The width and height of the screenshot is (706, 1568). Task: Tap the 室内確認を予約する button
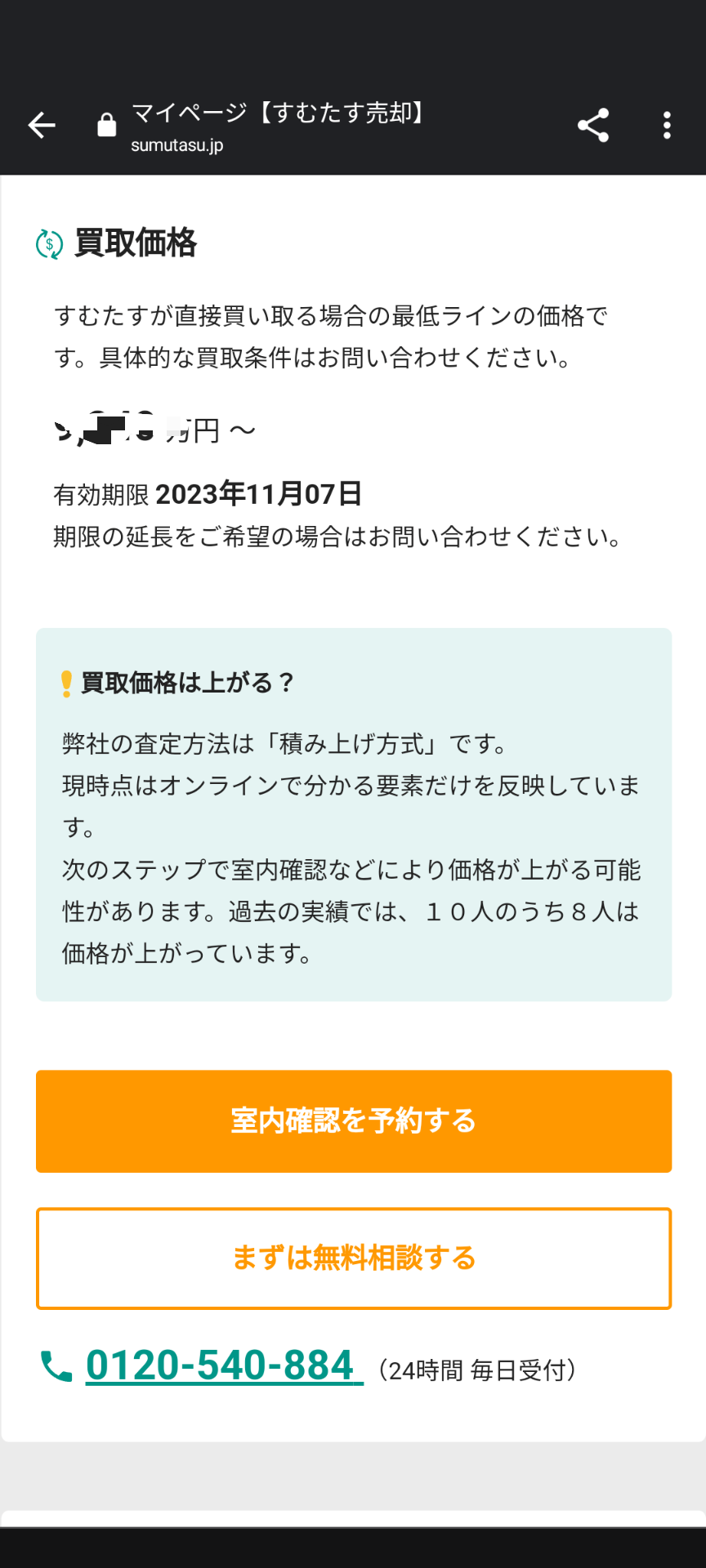coord(354,1121)
